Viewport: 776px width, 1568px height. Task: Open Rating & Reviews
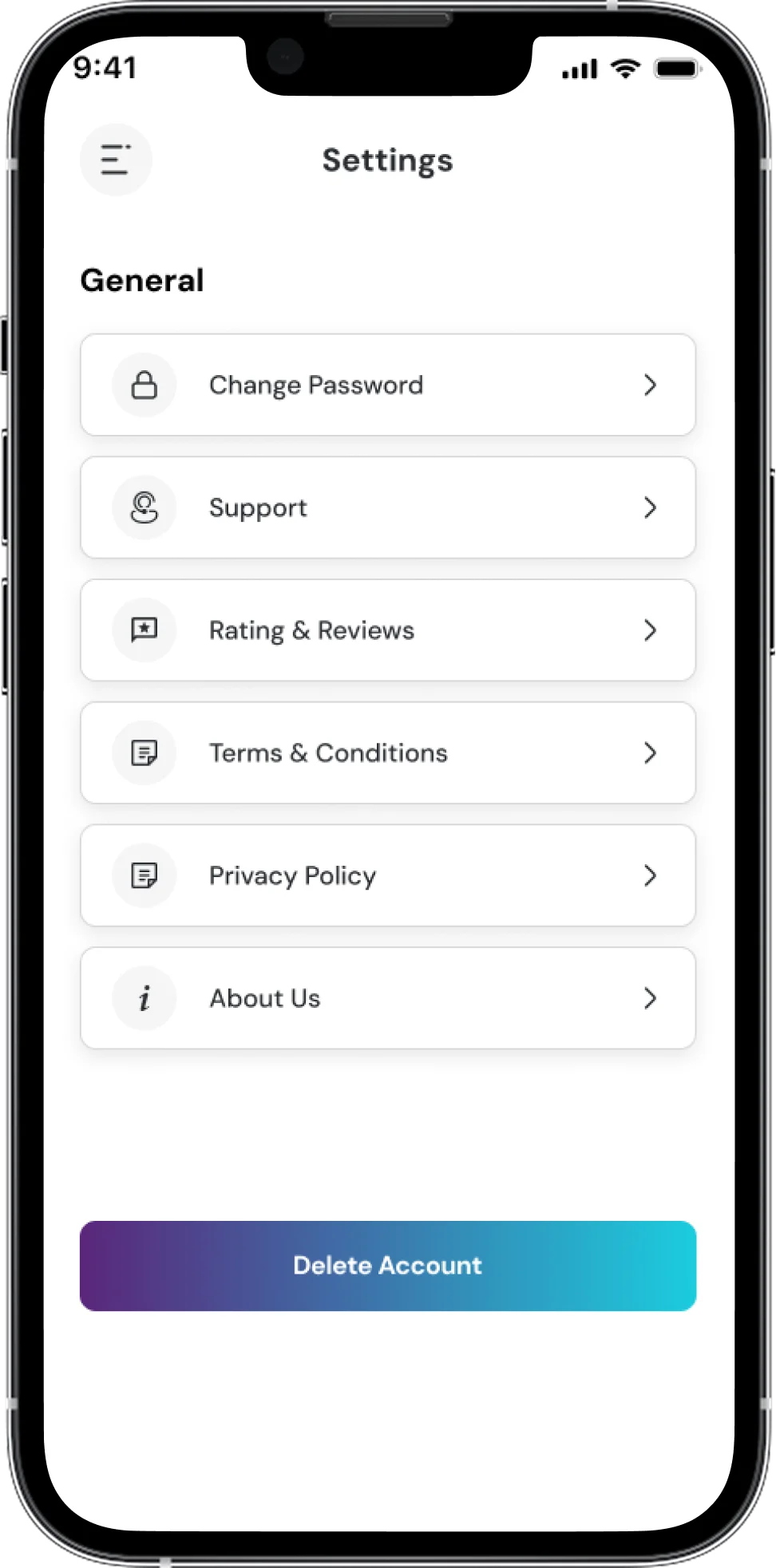(387, 630)
